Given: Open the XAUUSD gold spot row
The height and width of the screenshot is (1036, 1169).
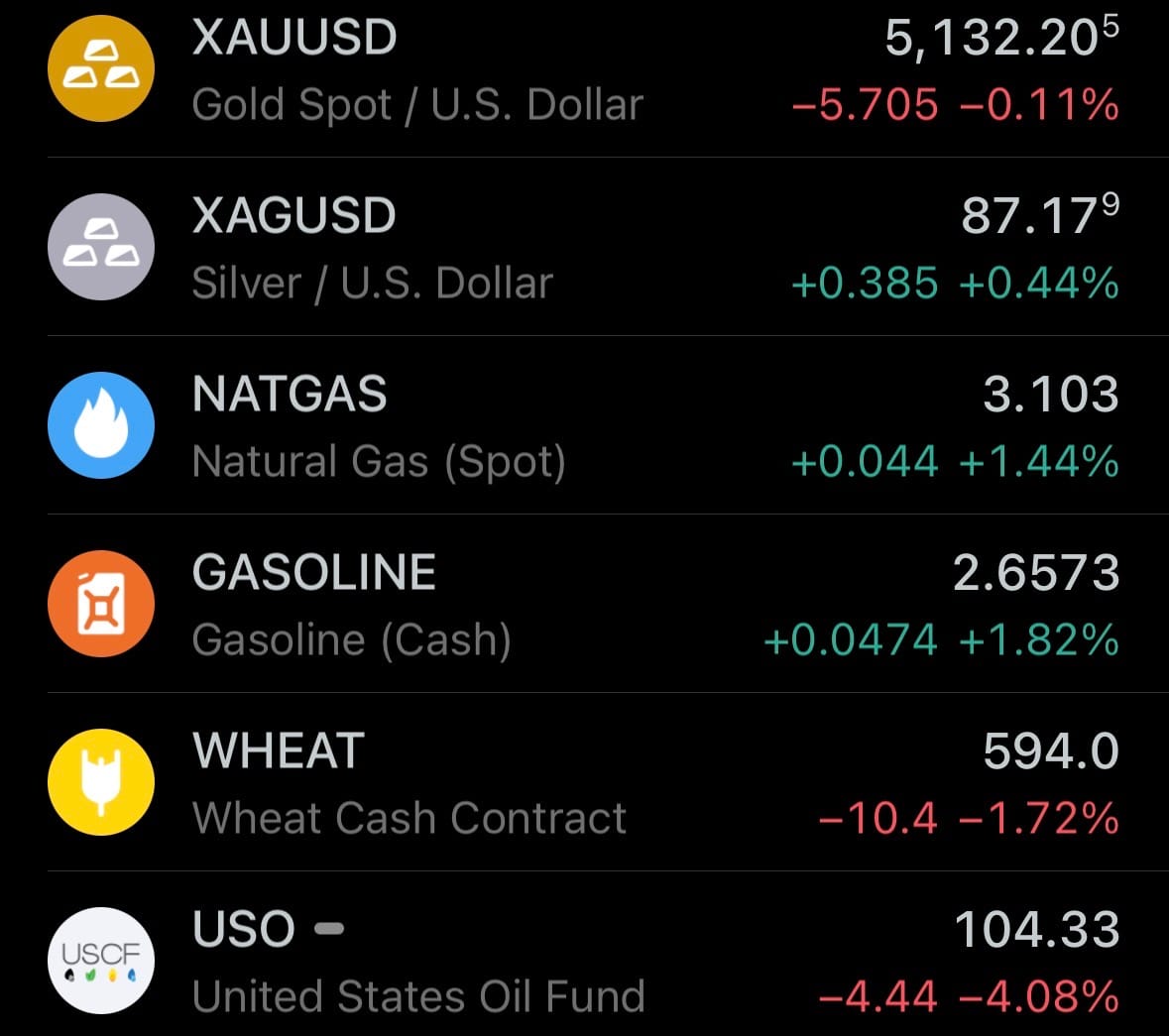Looking at the screenshot, I should (584, 69).
